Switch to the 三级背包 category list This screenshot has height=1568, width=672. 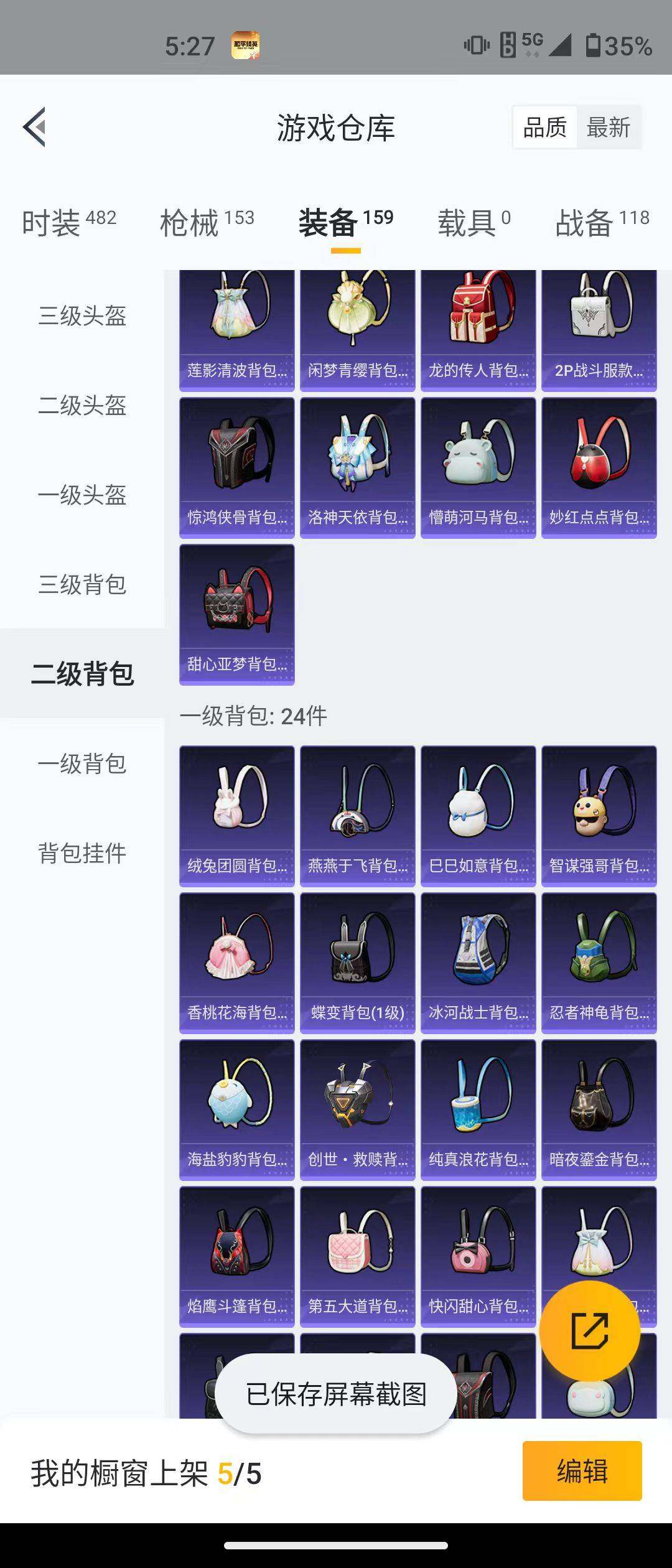[82, 586]
